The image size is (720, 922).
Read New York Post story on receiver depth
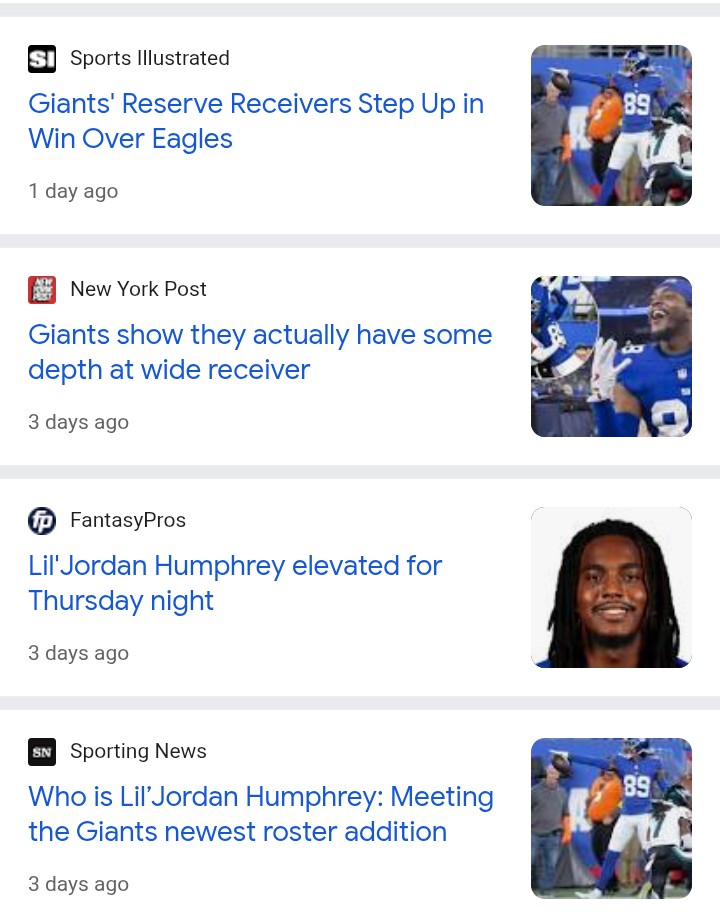coord(260,352)
